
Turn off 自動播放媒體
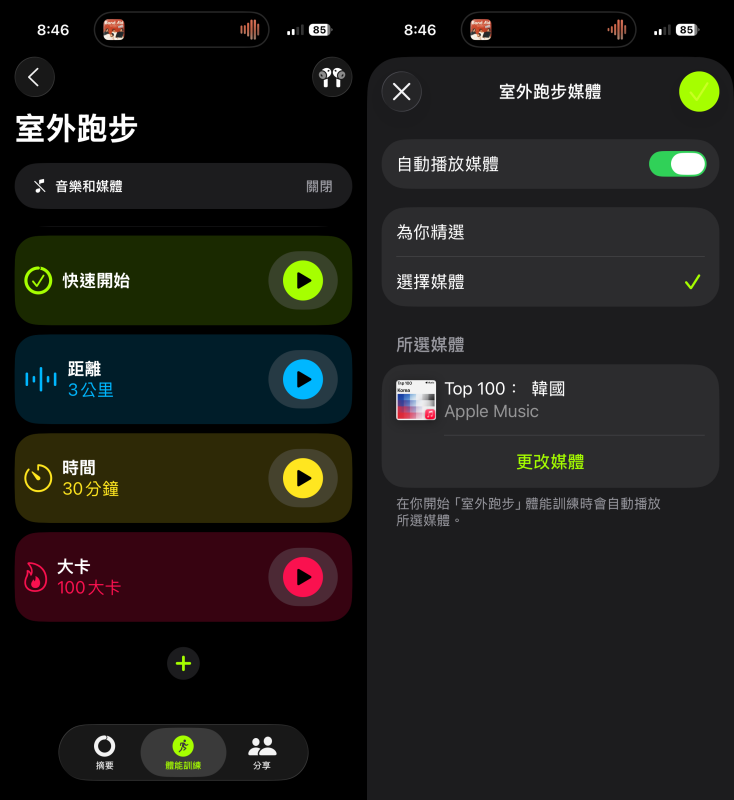pyautogui.click(x=677, y=164)
